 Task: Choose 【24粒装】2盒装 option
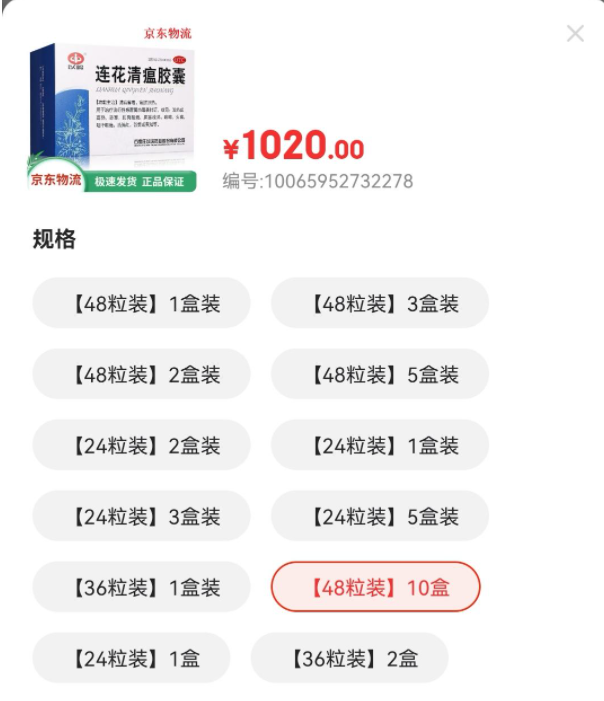click(x=141, y=445)
